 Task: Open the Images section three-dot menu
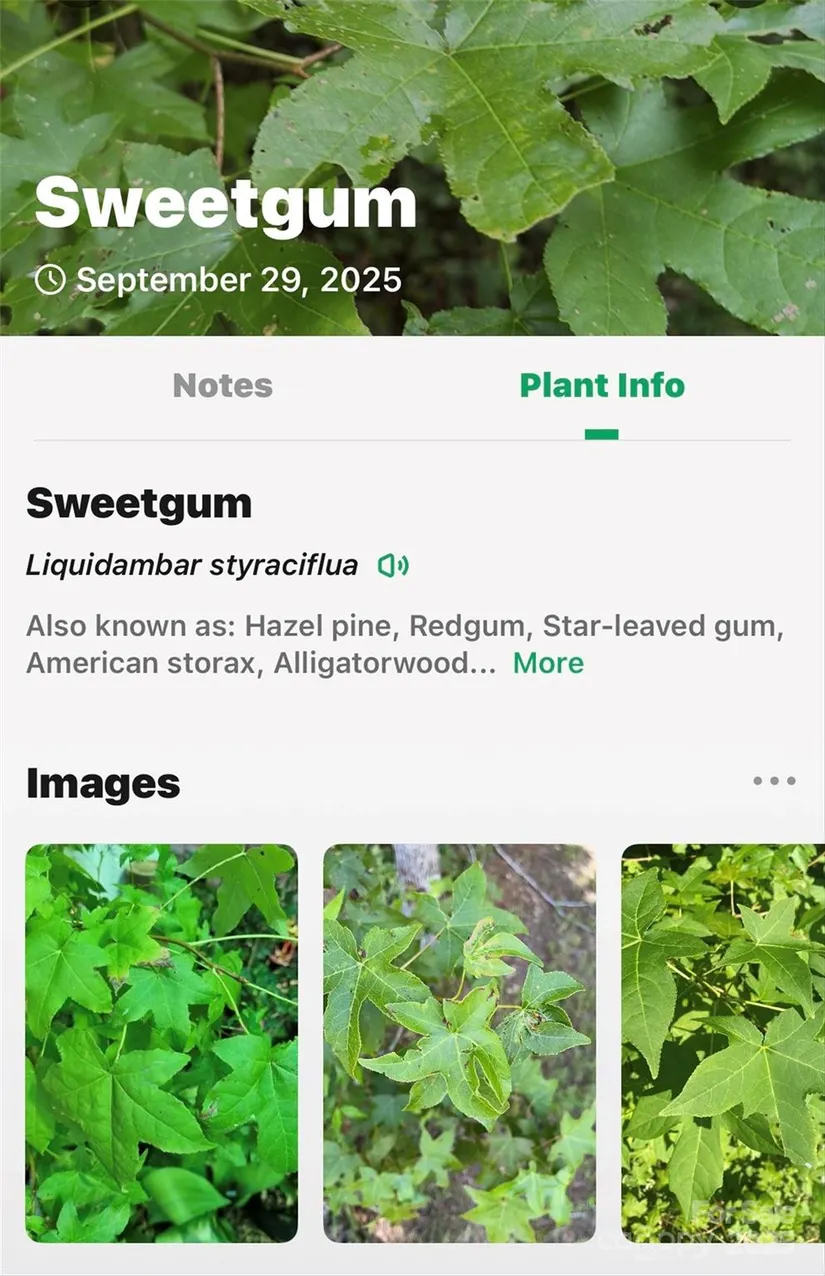[x=774, y=781]
